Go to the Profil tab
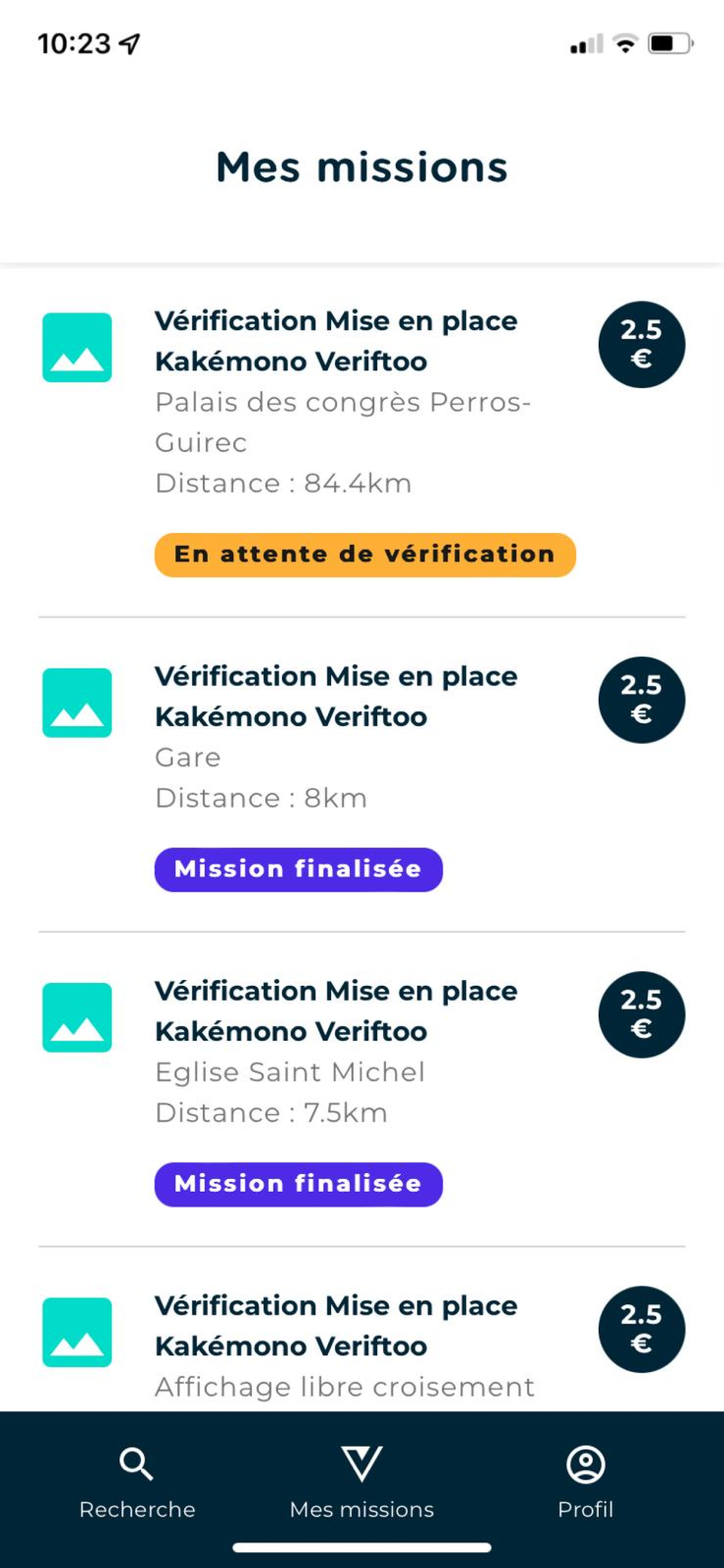Viewport: 724px width, 1568px height. 585,1482
